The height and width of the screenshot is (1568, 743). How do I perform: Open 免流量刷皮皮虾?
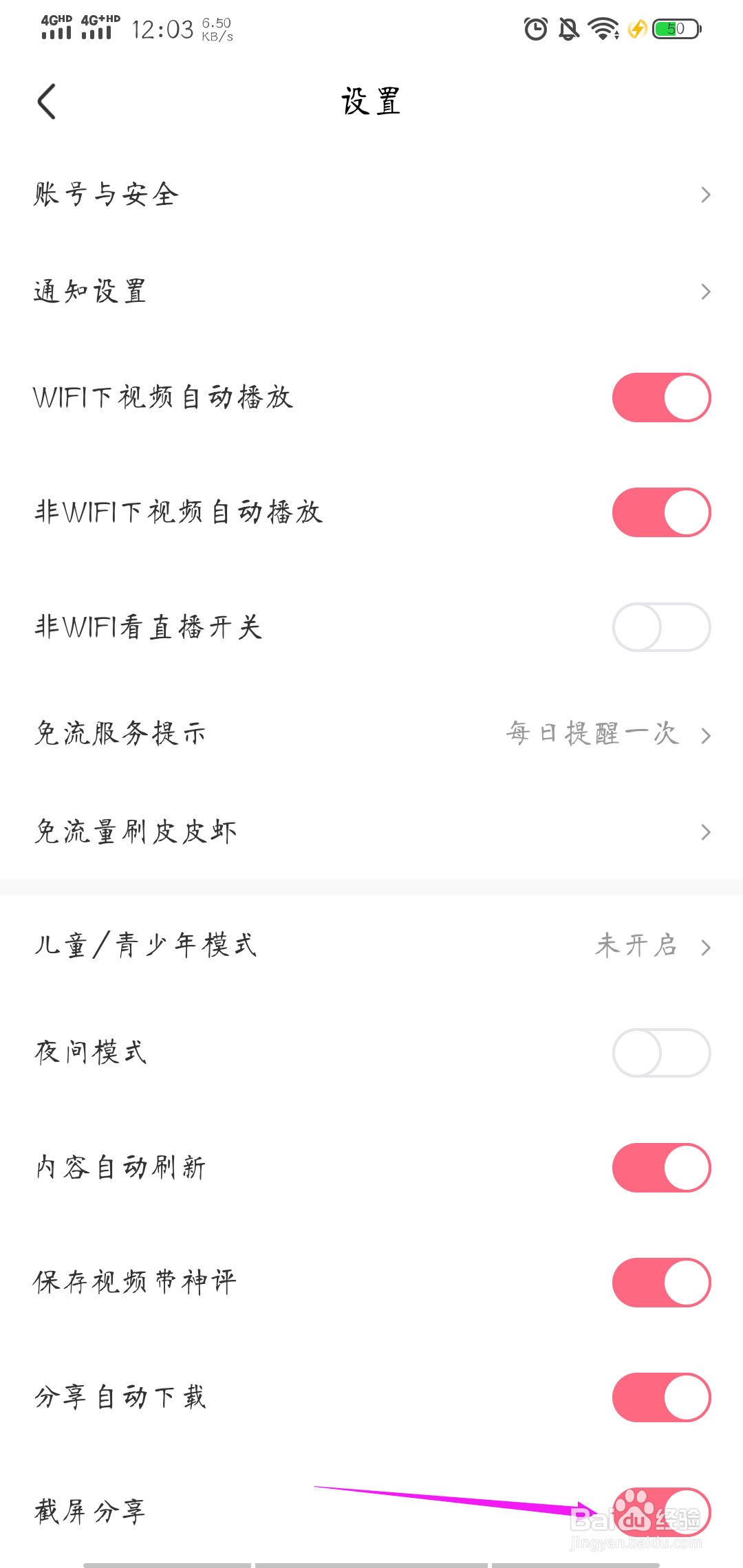tap(371, 832)
